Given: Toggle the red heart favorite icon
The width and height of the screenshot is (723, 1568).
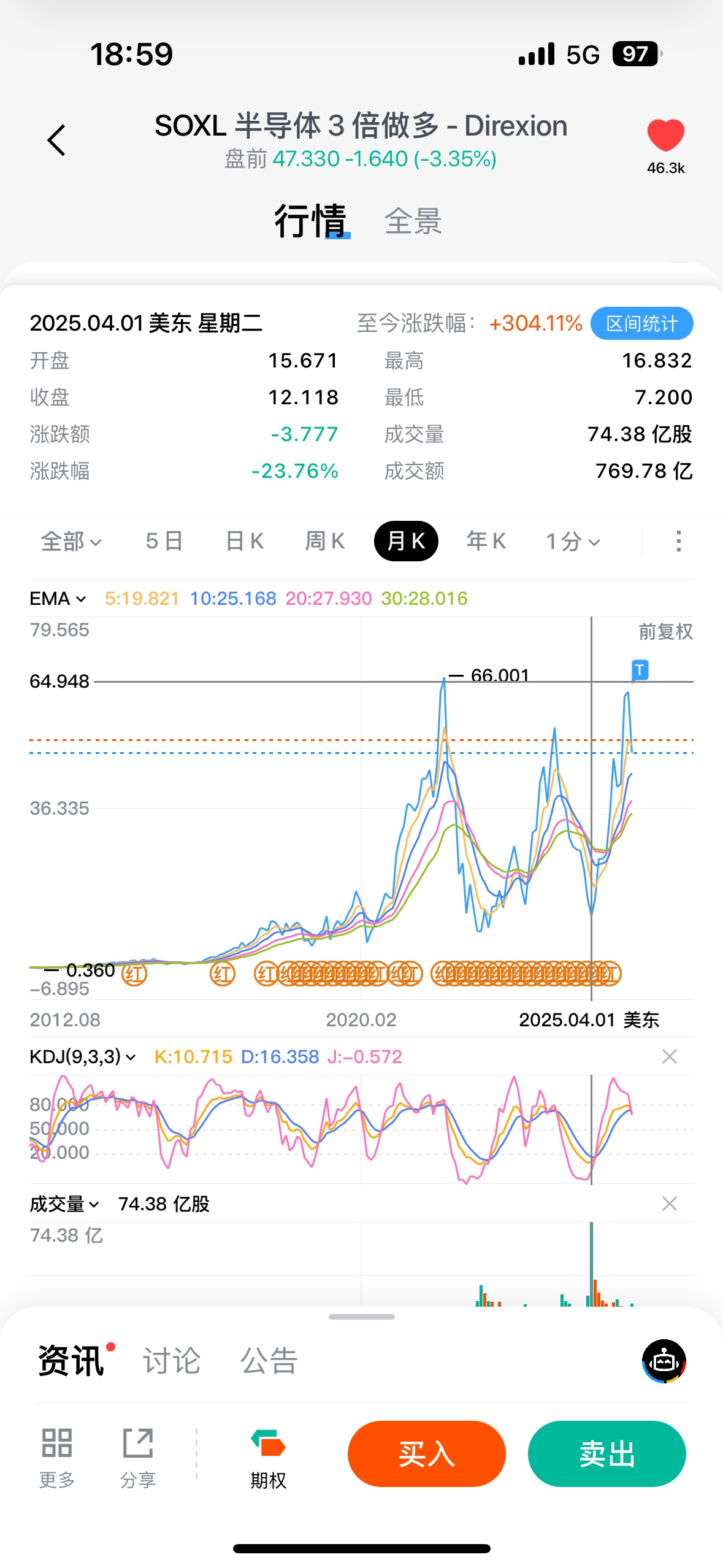Looking at the screenshot, I should point(665,135).
